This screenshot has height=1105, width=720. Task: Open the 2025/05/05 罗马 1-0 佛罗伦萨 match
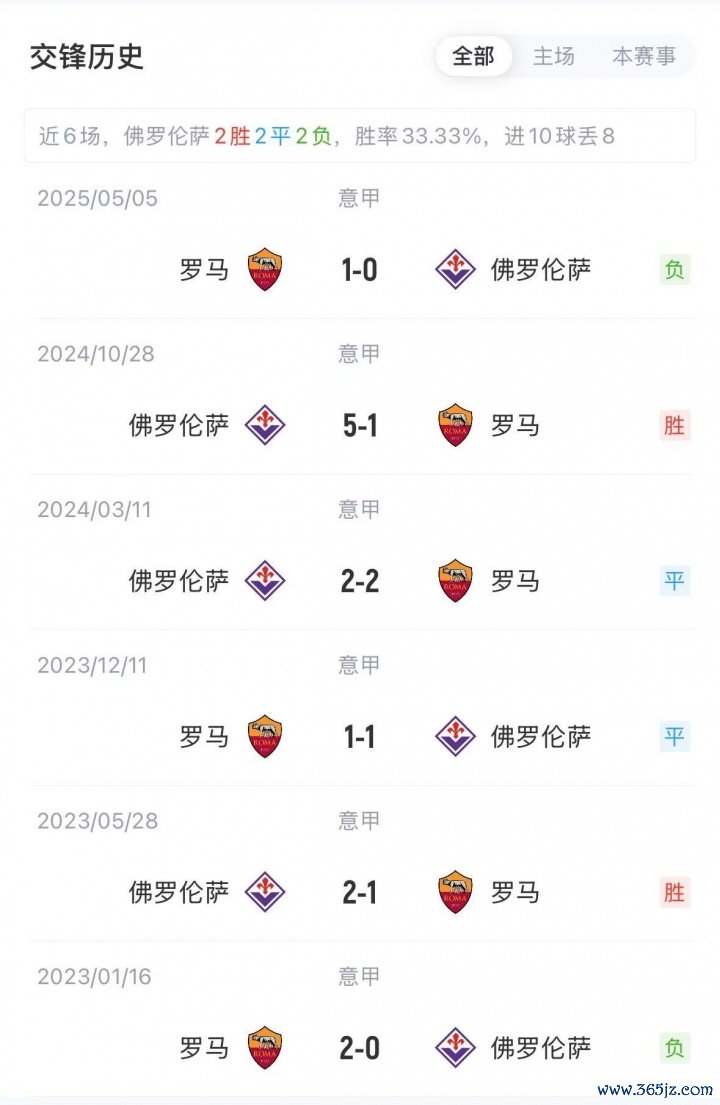pos(360,269)
